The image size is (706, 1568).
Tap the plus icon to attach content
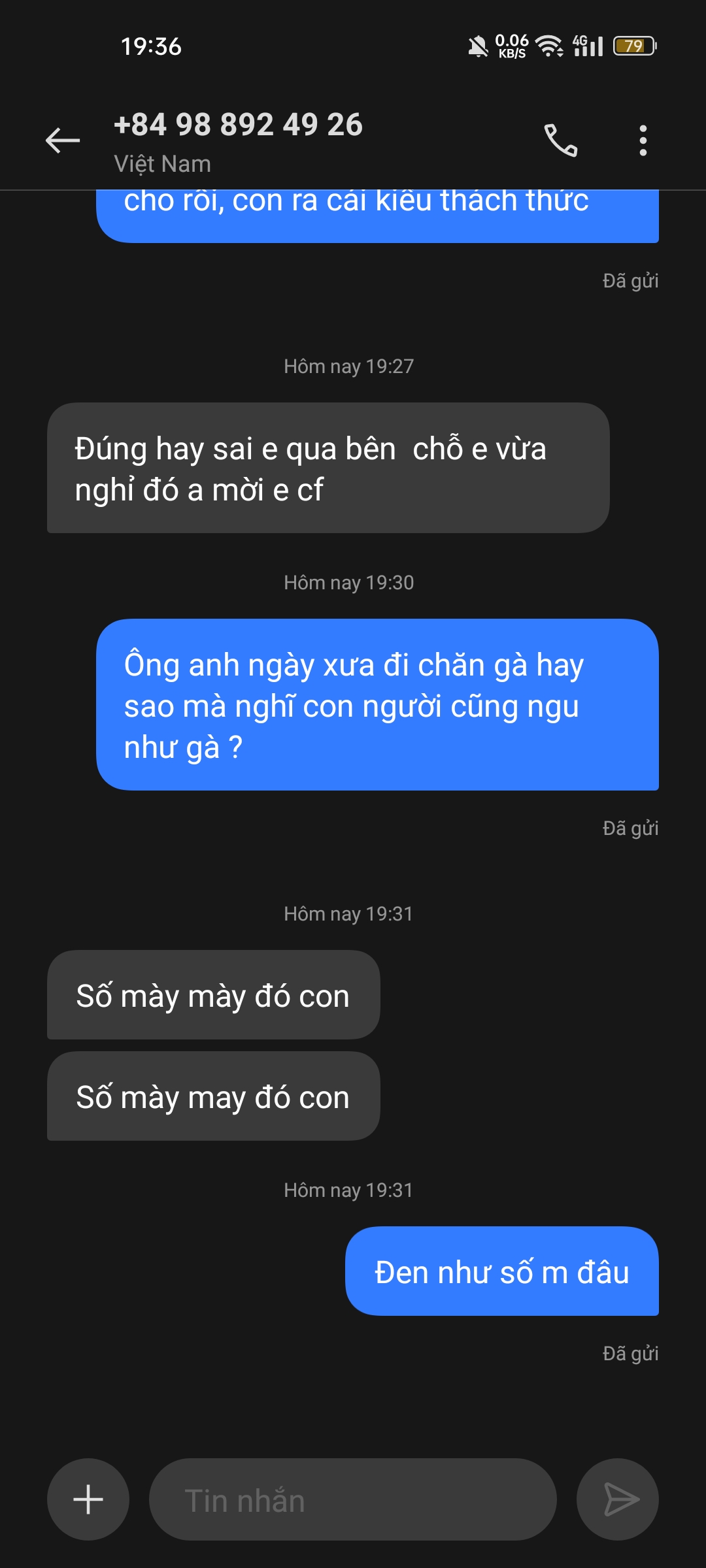tap(88, 1499)
